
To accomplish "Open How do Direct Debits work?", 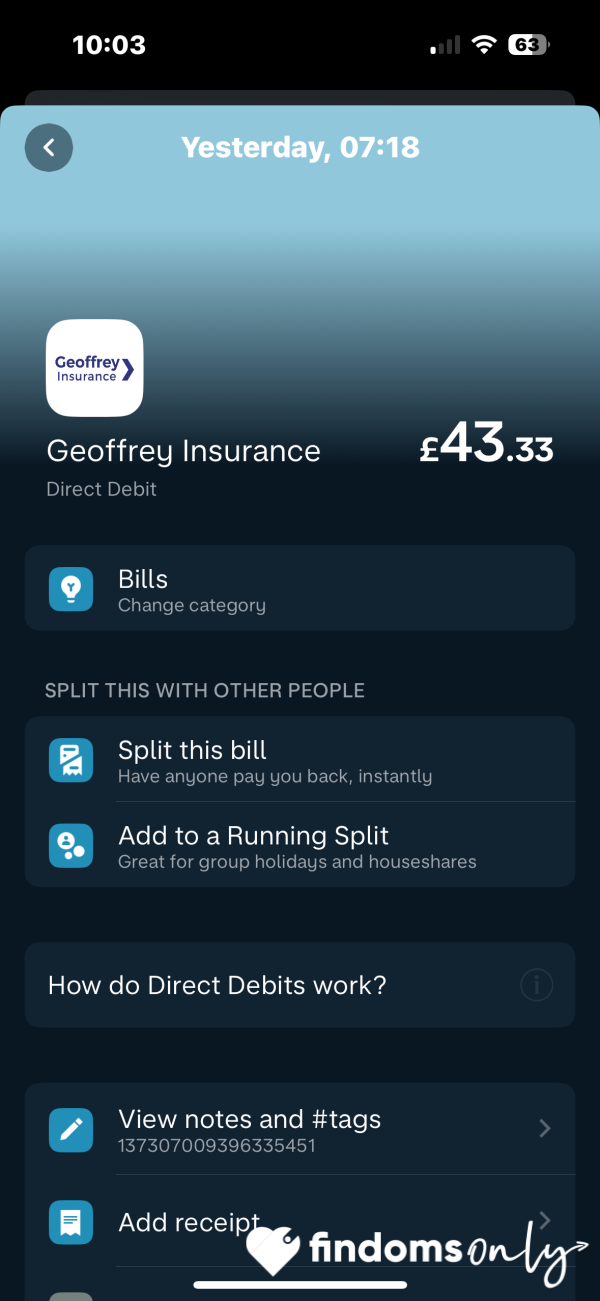I will point(300,985).
